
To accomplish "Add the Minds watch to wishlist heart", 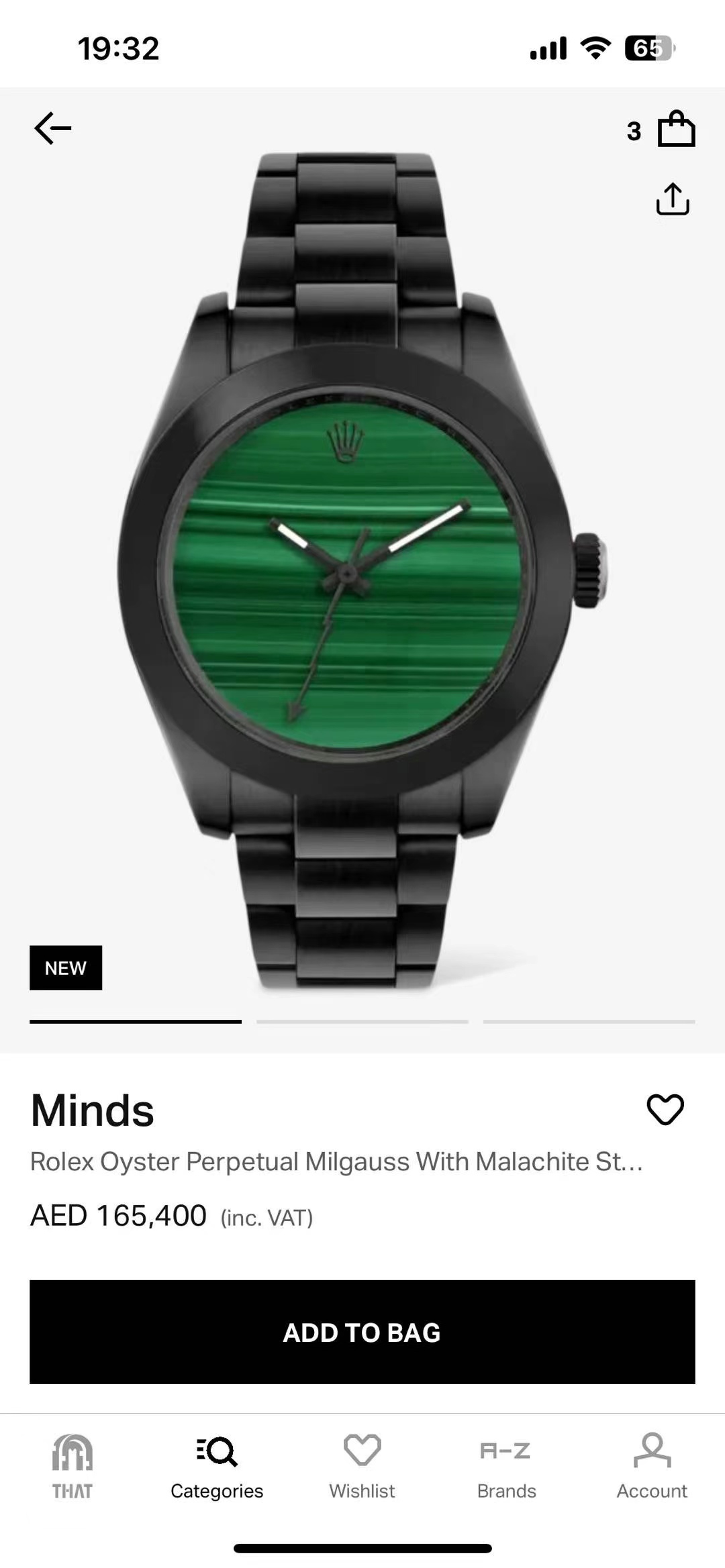I will point(665,1109).
